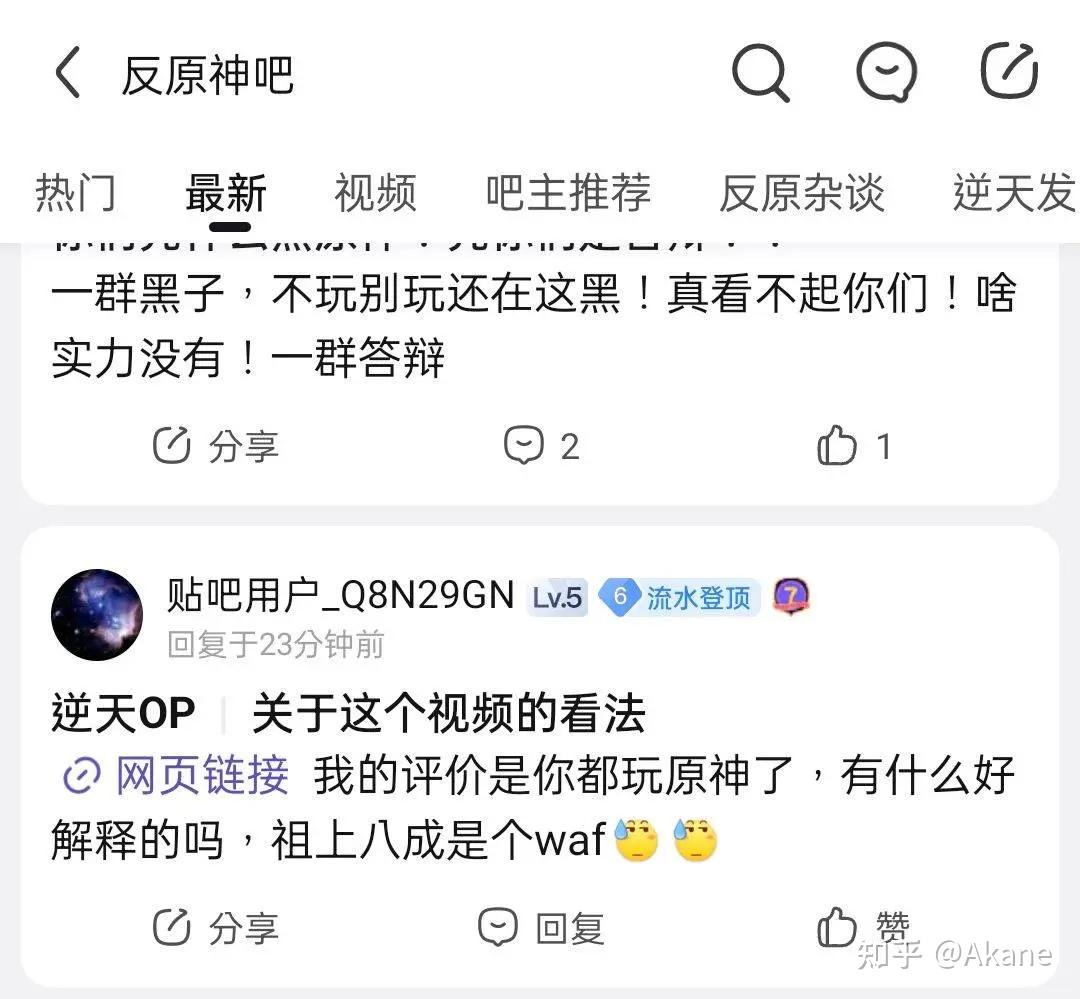This screenshot has height=999, width=1080.
Task: Switch to the 视频 tab
Action: coord(375,193)
